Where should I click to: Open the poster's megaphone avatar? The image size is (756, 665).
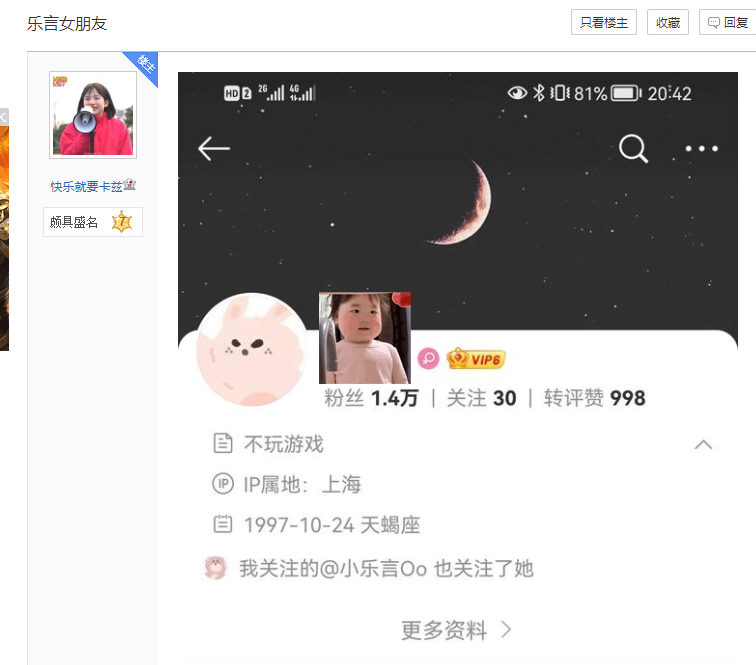(x=93, y=115)
